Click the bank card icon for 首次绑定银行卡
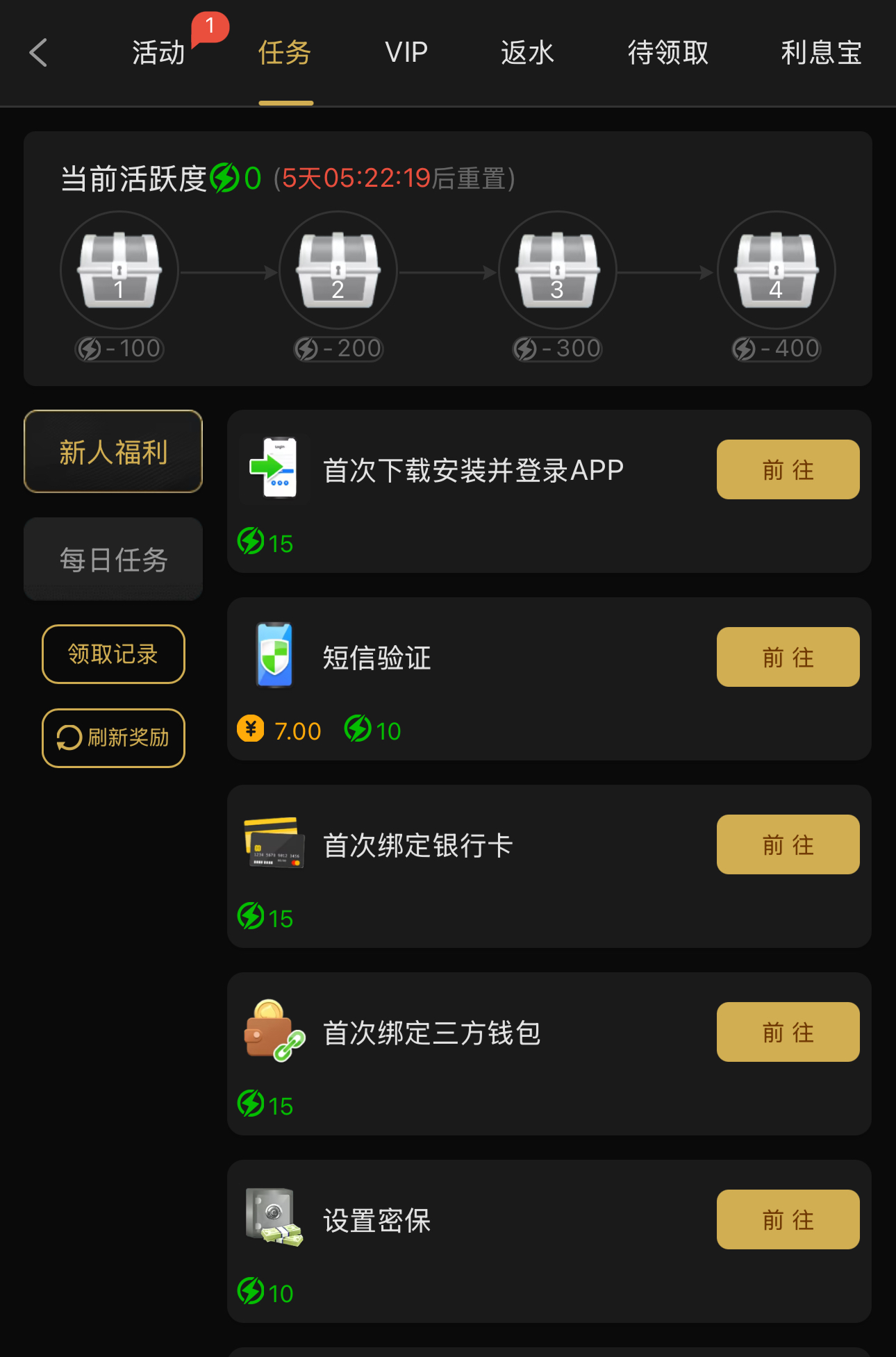 point(275,844)
